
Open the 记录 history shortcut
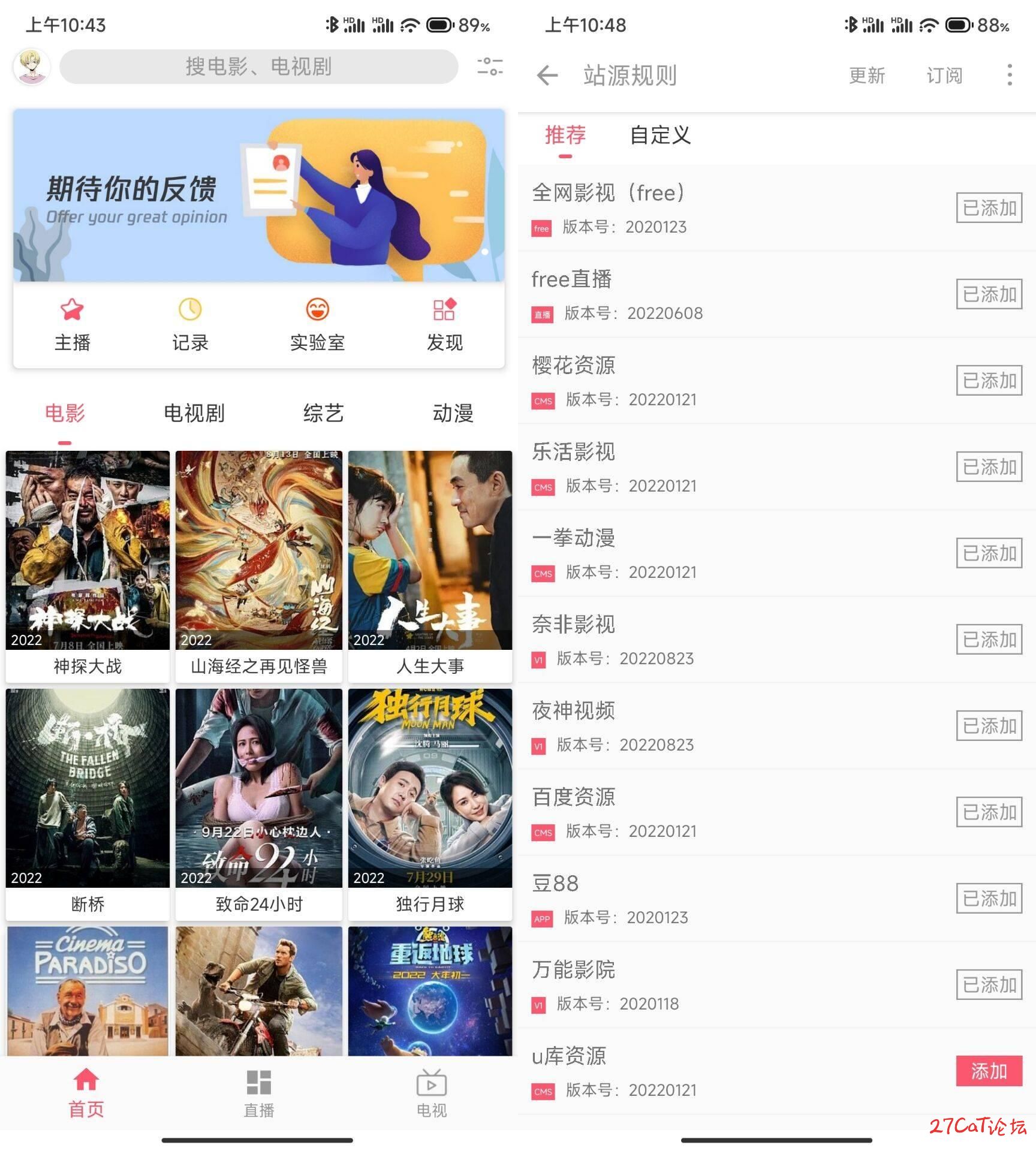tap(190, 326)
